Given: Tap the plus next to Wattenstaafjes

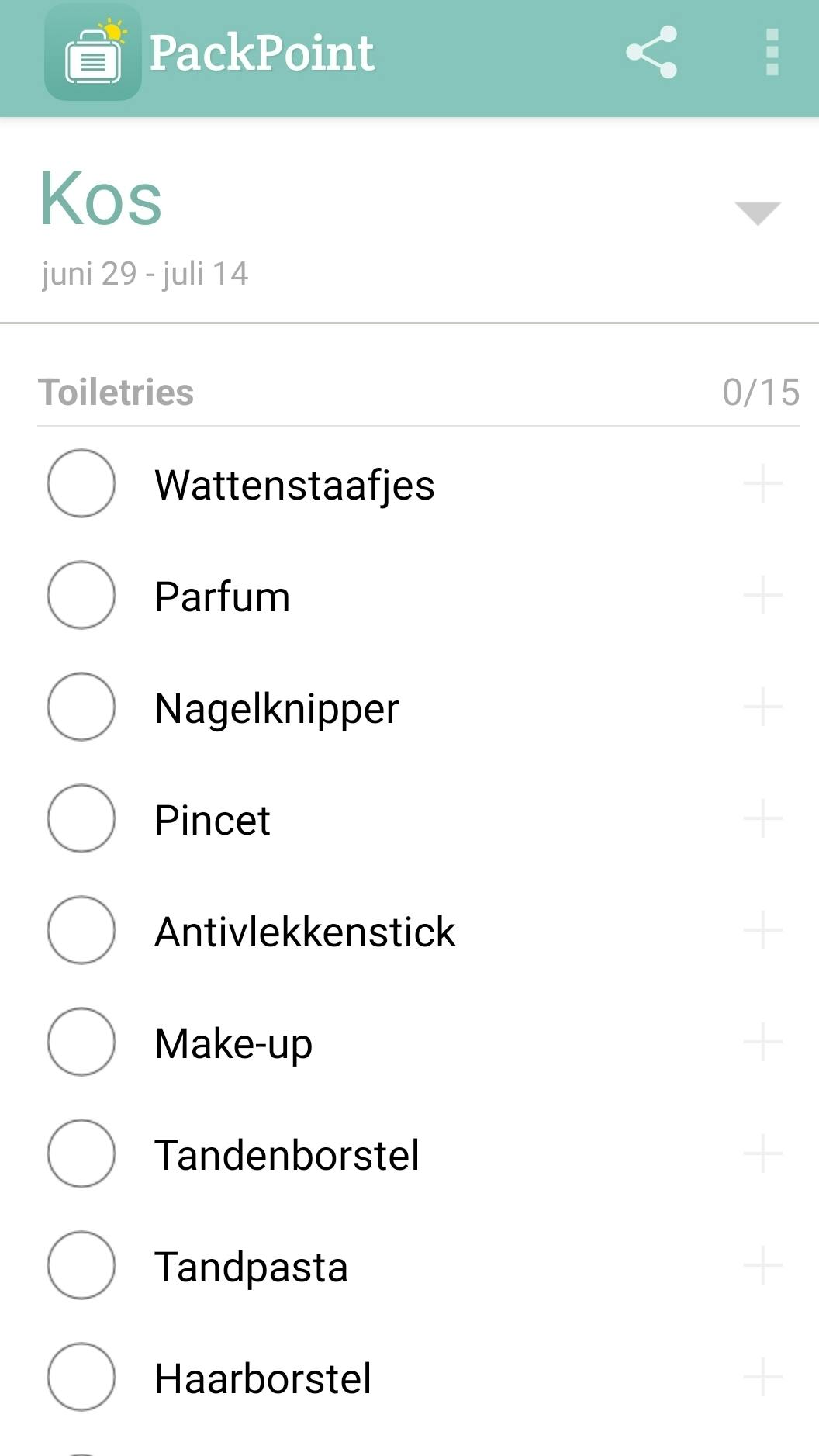Looking at the screenshot, I should click(763, 483).
